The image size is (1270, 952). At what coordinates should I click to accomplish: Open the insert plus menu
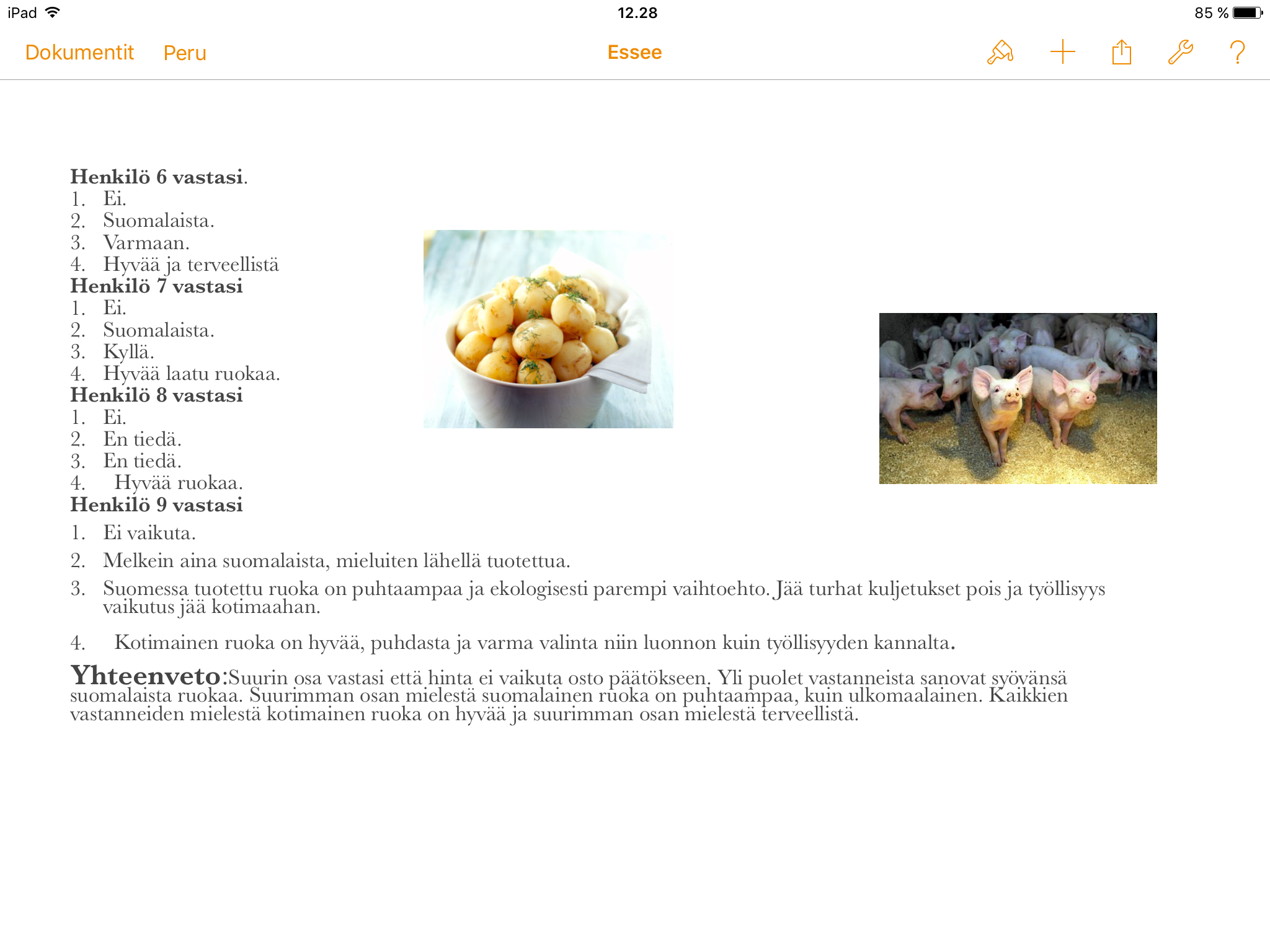click(1062, 52)
